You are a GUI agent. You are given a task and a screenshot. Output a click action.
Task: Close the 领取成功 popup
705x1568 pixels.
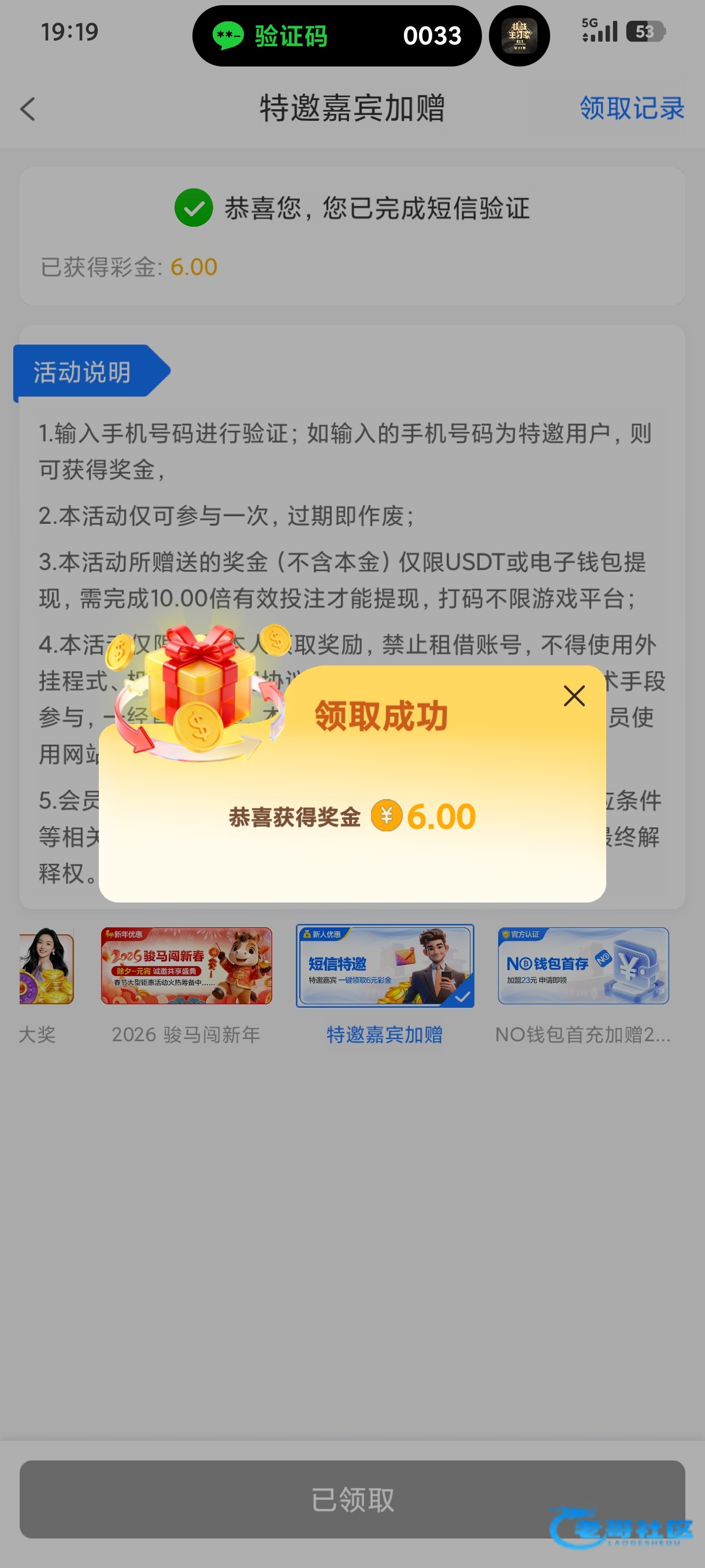574,696
